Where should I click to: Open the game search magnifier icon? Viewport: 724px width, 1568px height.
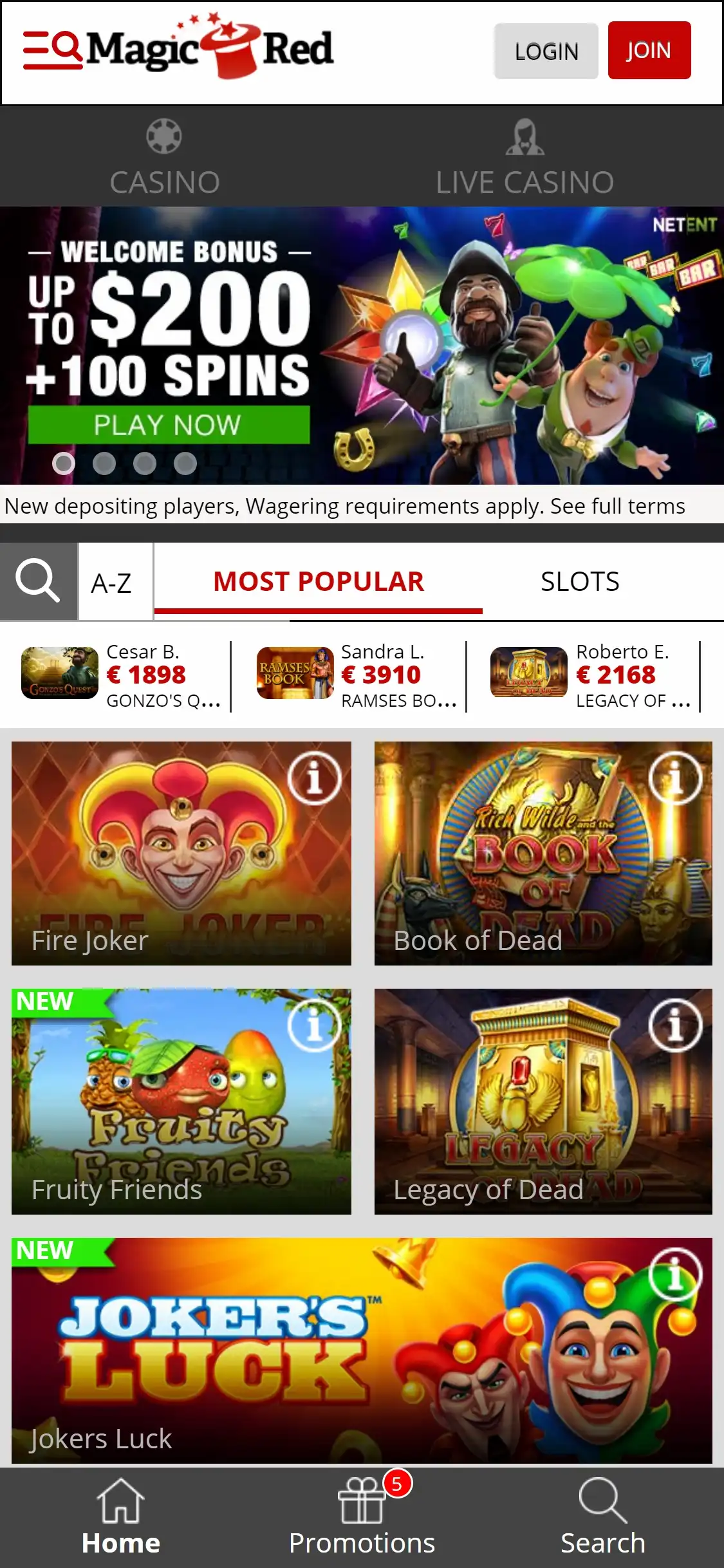click(x=38, y=581)
